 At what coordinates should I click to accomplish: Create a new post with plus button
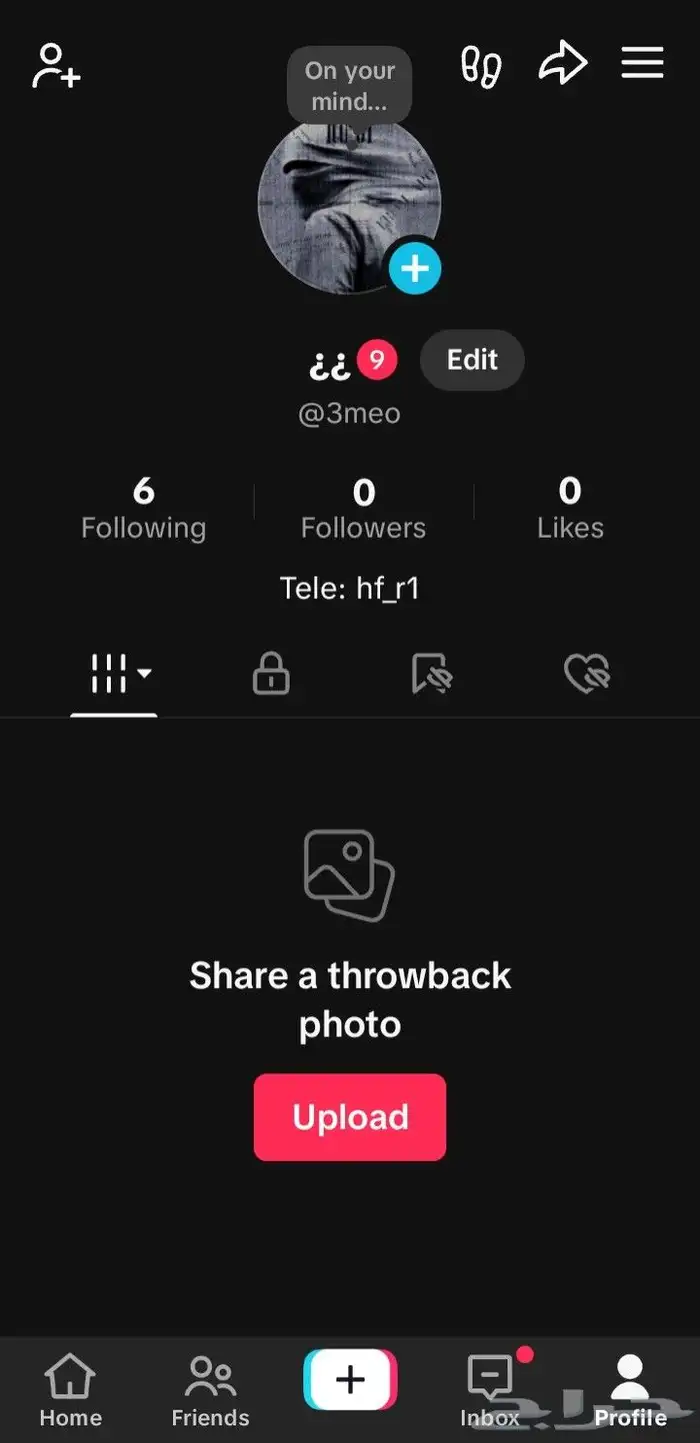click(x=350, y=1381)
